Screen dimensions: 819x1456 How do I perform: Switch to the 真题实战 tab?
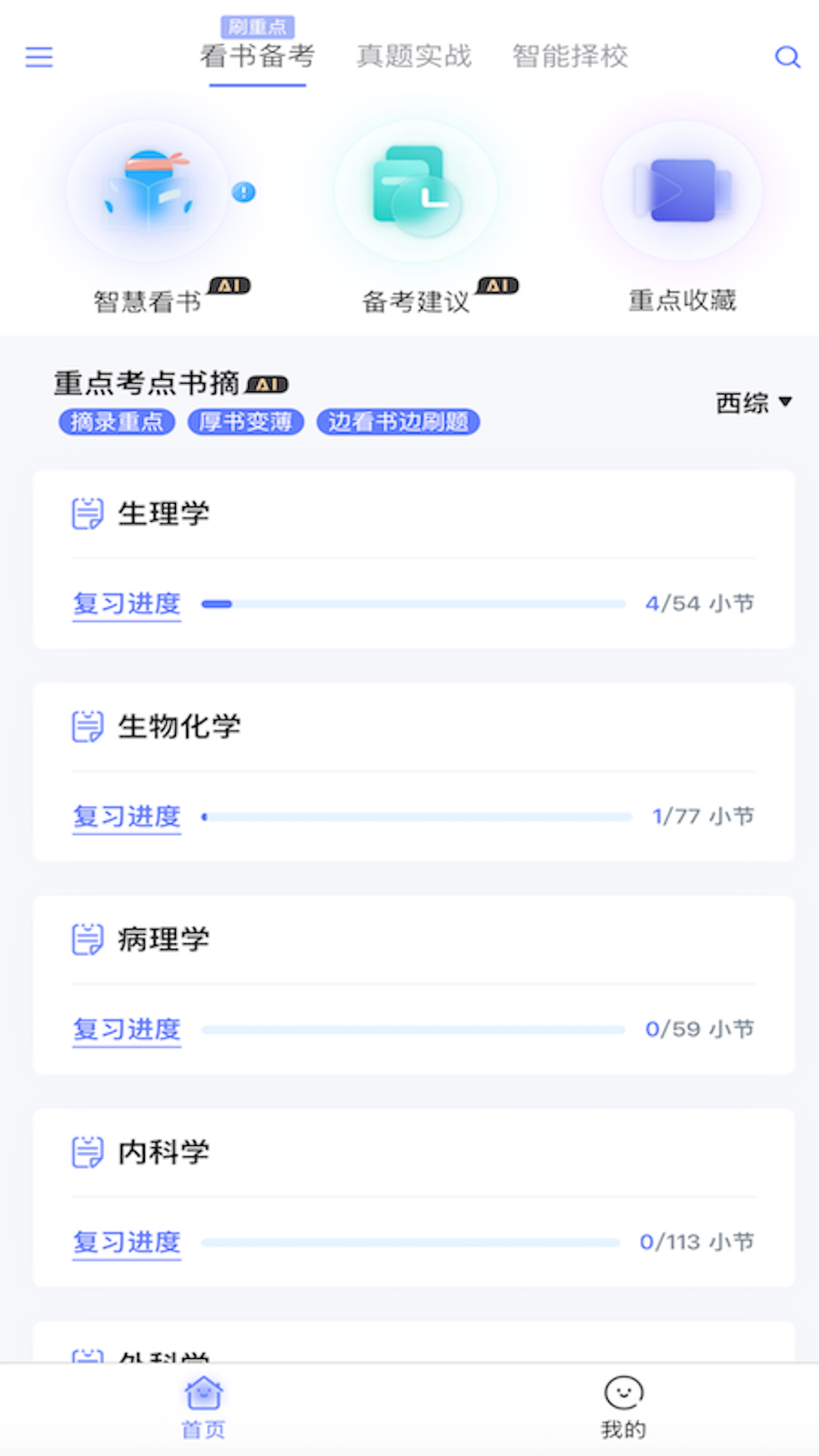click(x=414, y=57)
